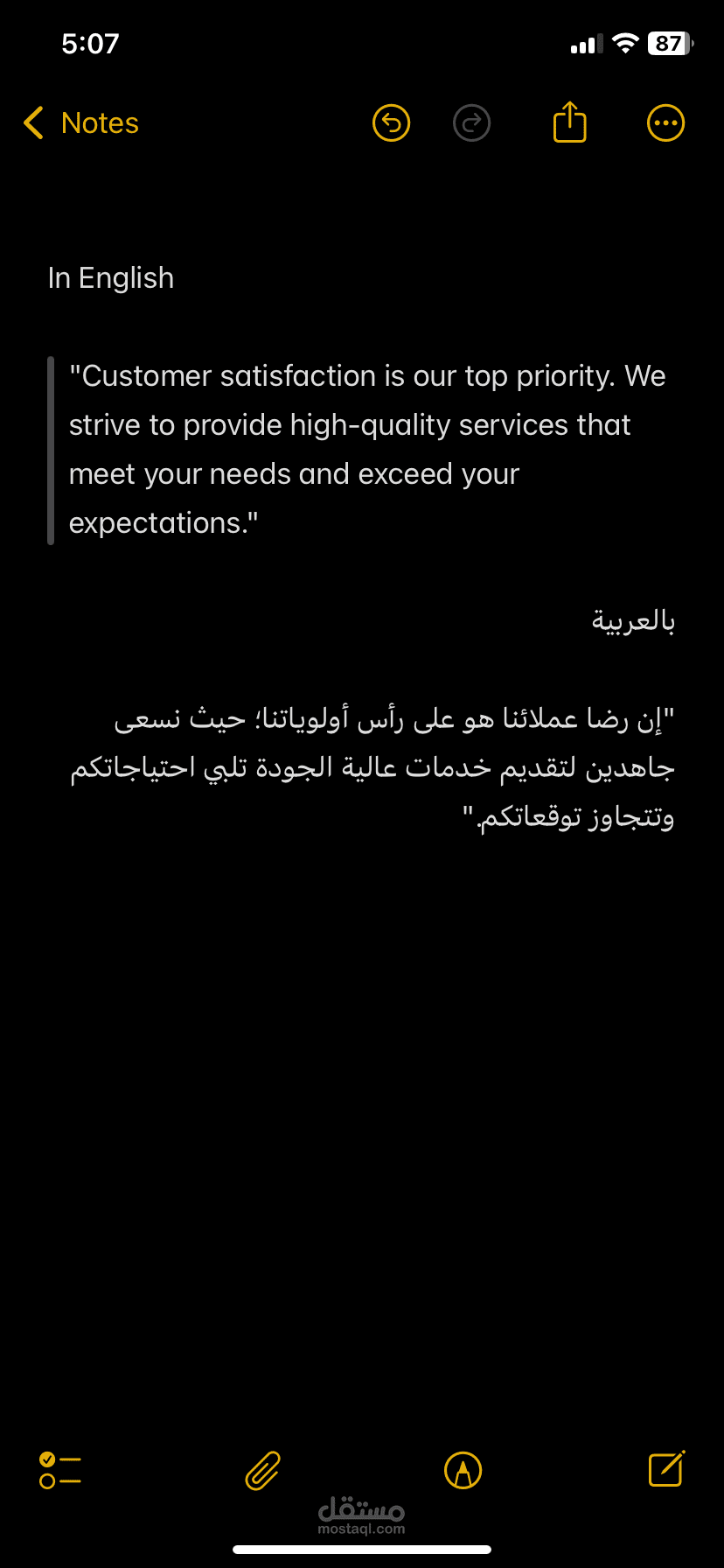Create a new note with the compose icon

[x=665, y=1470]
